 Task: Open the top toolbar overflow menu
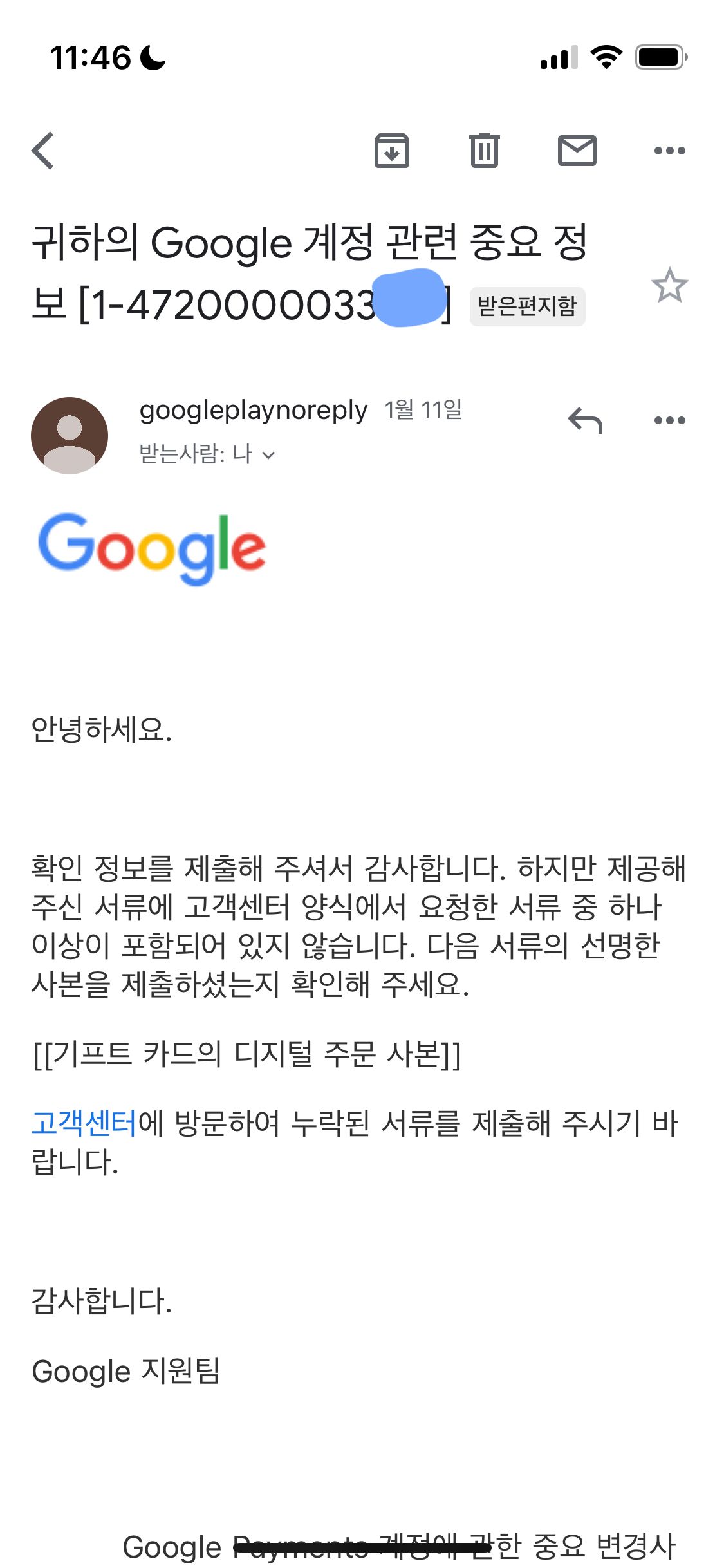coord(669,151)
